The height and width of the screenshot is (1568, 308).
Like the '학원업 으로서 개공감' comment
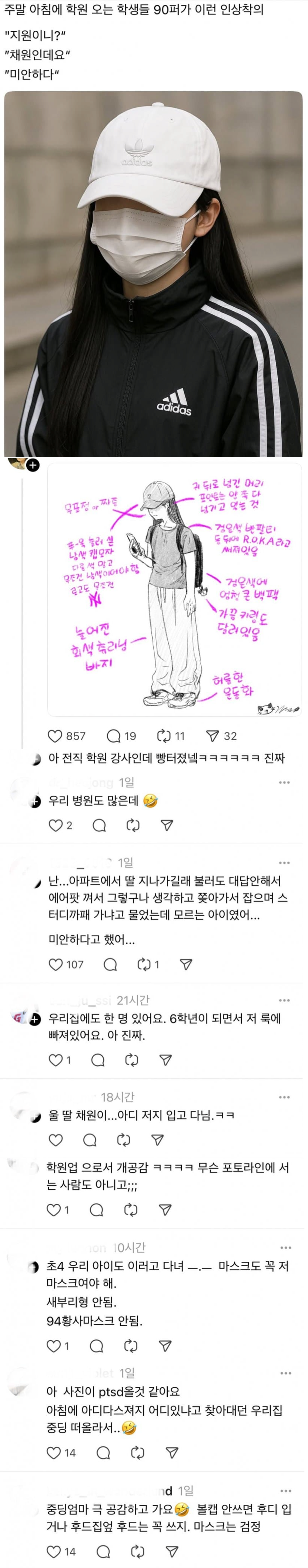(54, 1210)
